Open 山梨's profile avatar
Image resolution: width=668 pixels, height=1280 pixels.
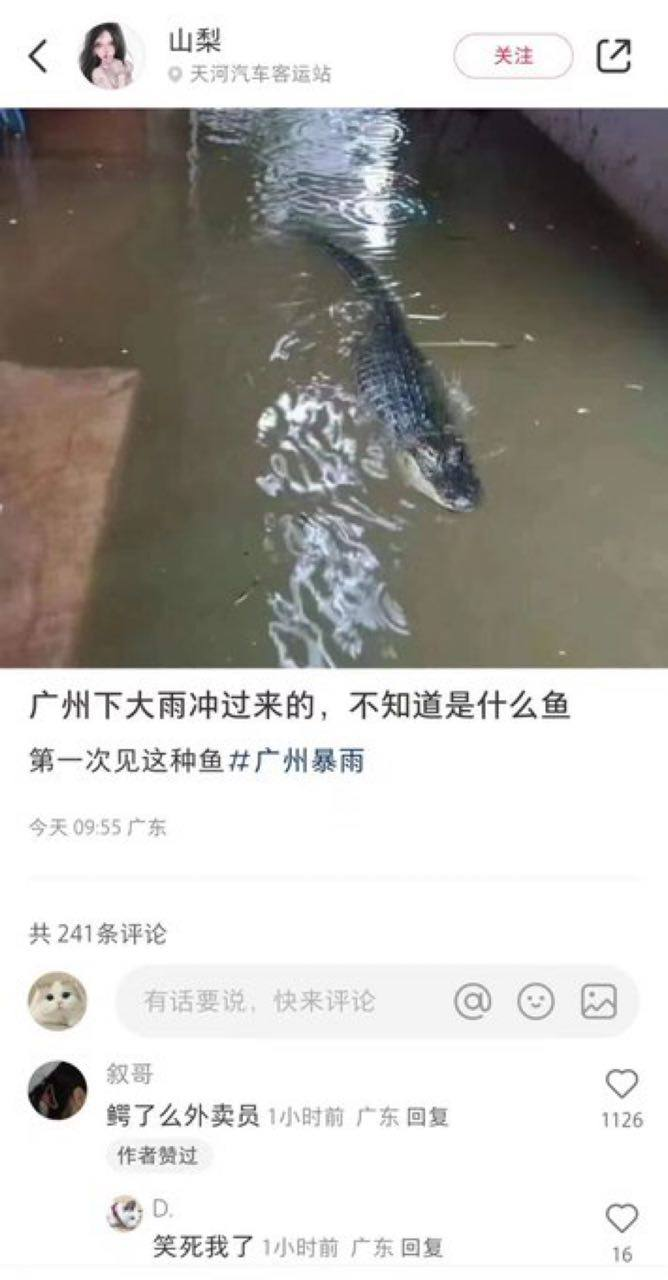(109, 55)
